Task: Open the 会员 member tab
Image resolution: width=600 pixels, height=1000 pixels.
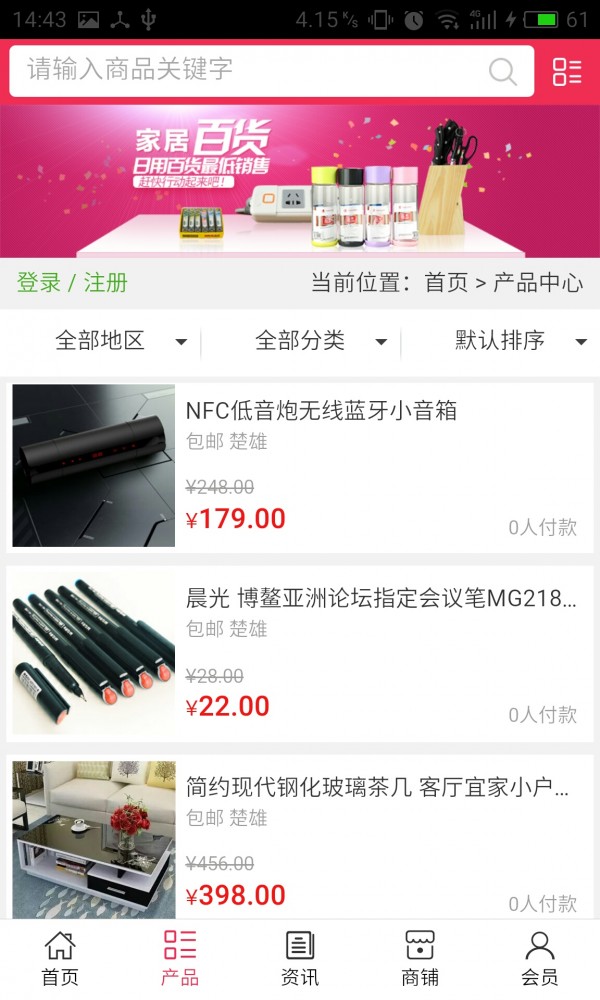Action: 540,958
